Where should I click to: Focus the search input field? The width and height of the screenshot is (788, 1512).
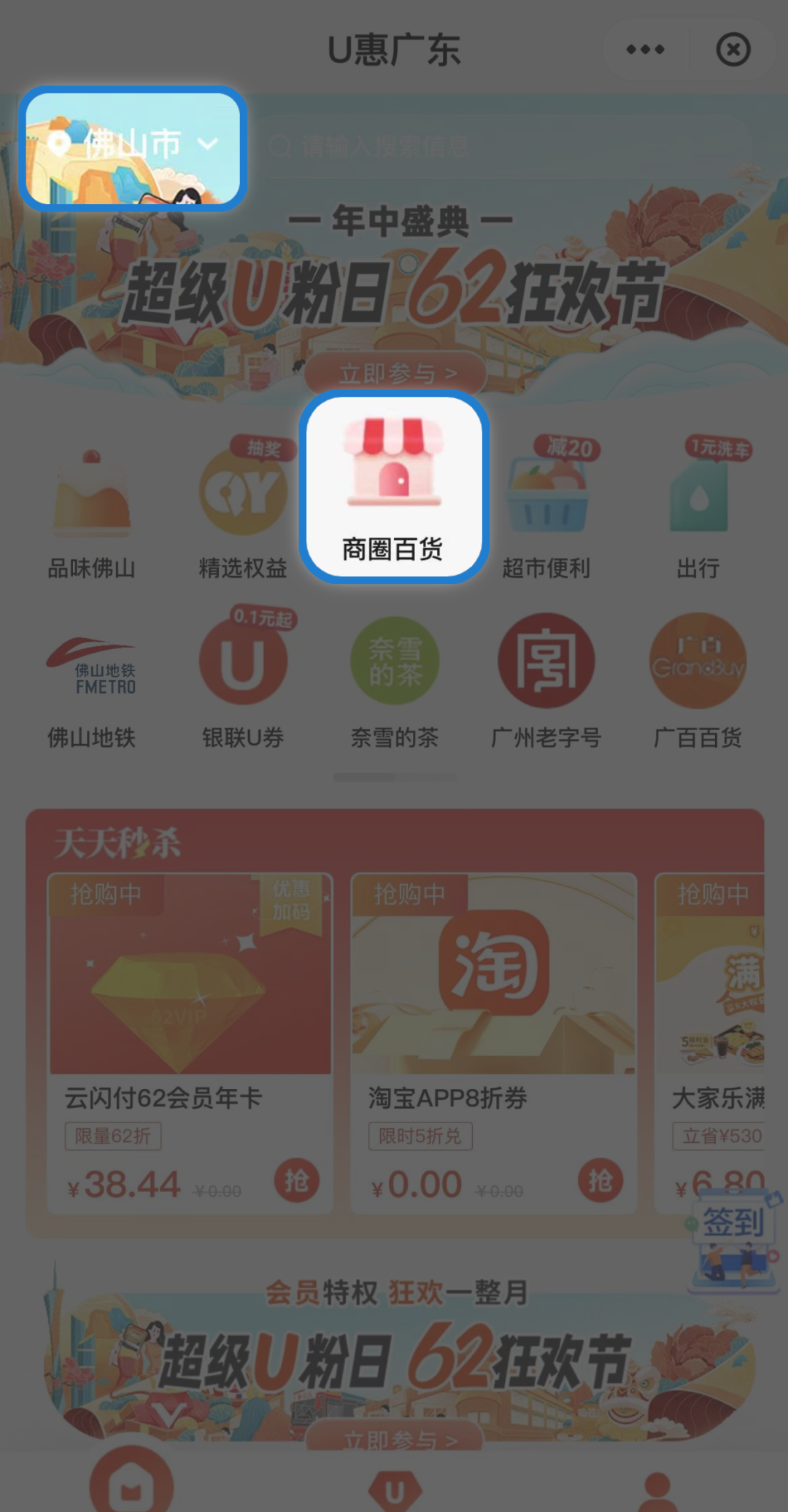point(503,147)
